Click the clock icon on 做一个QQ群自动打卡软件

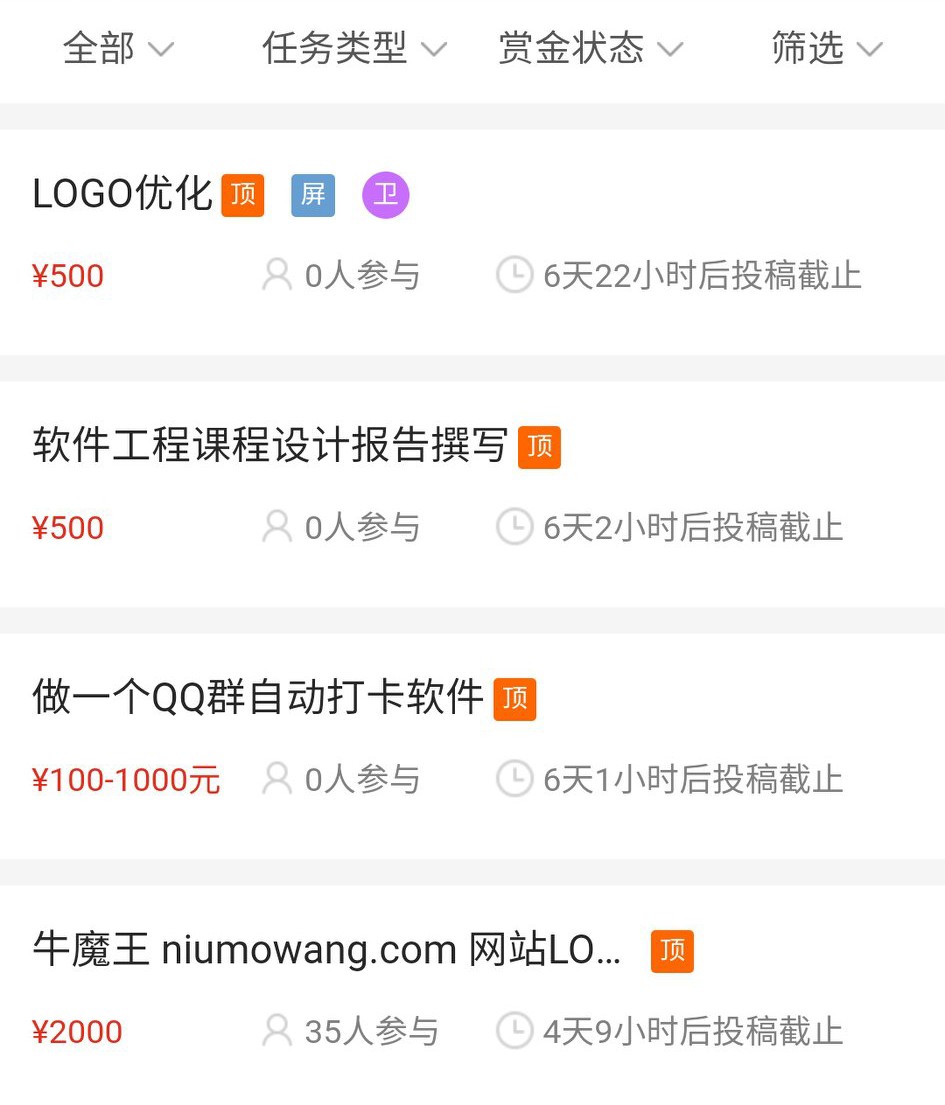point(514,779)
